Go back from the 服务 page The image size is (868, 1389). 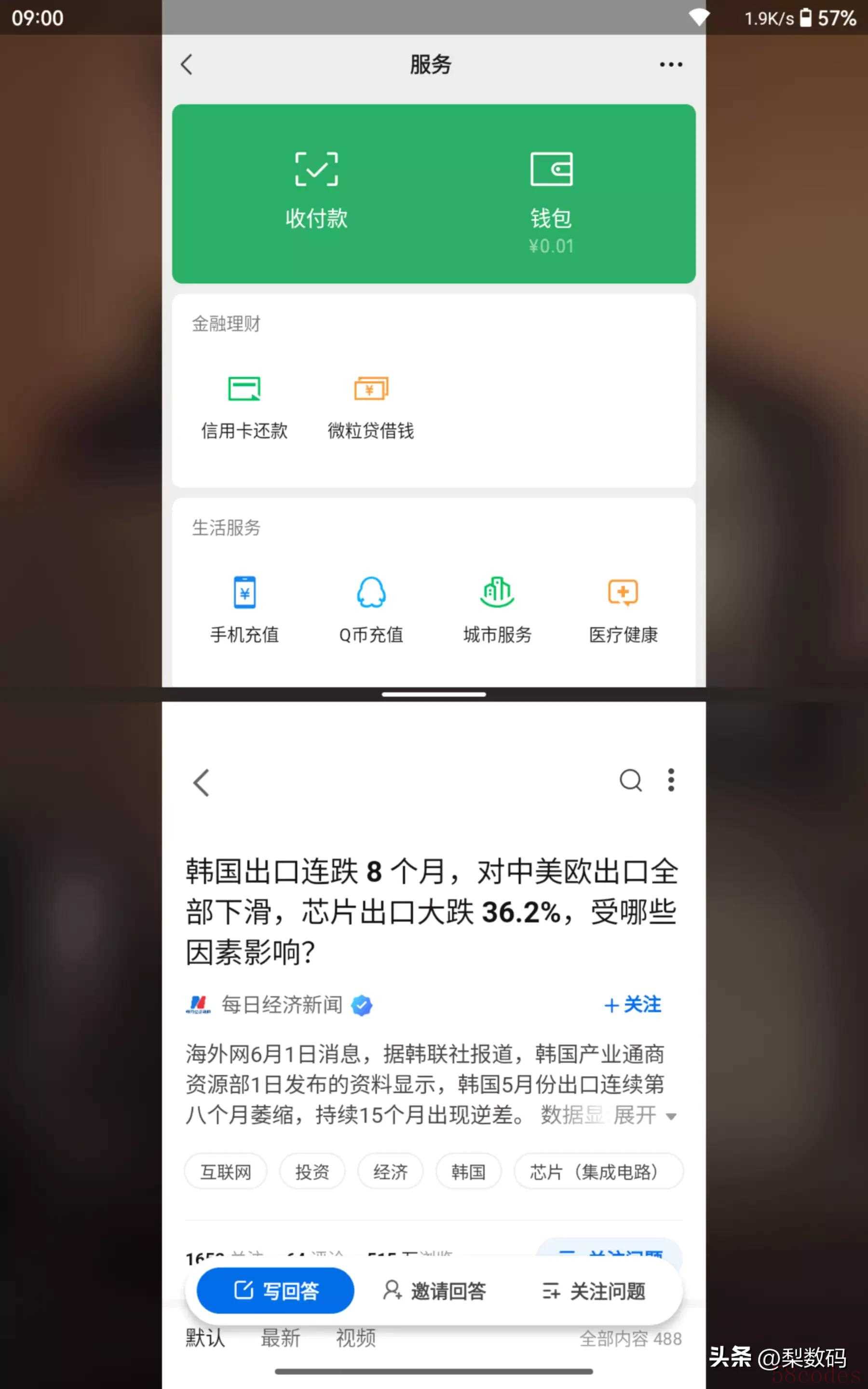187,64
